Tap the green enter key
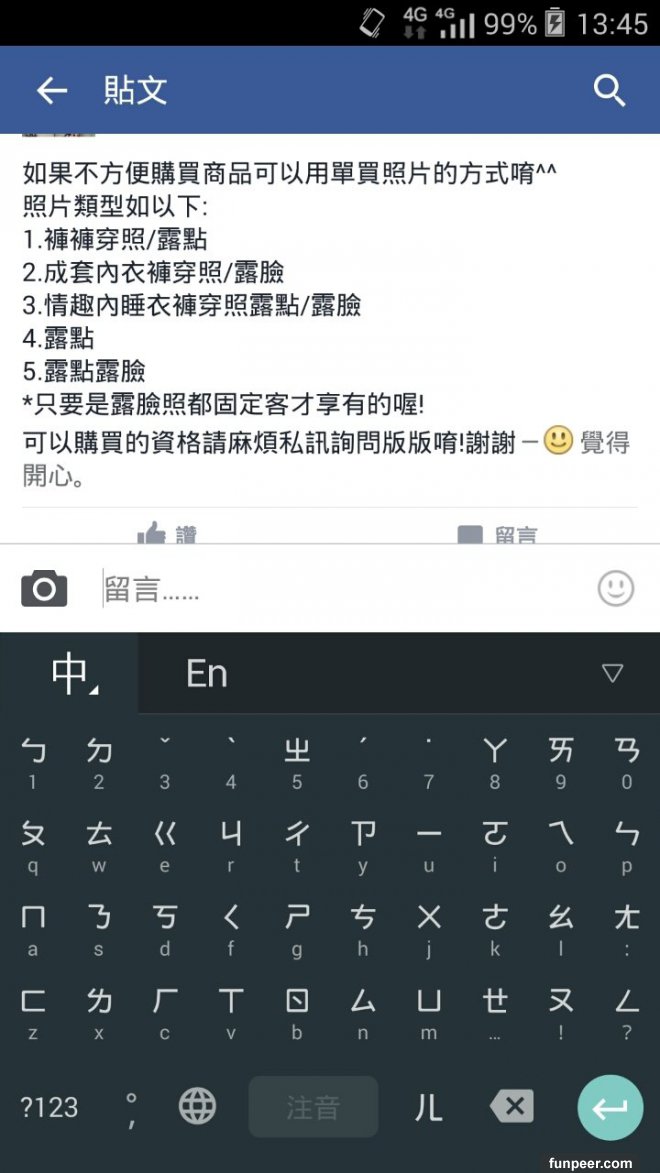660x1173 pixels. coord(610,1107)
